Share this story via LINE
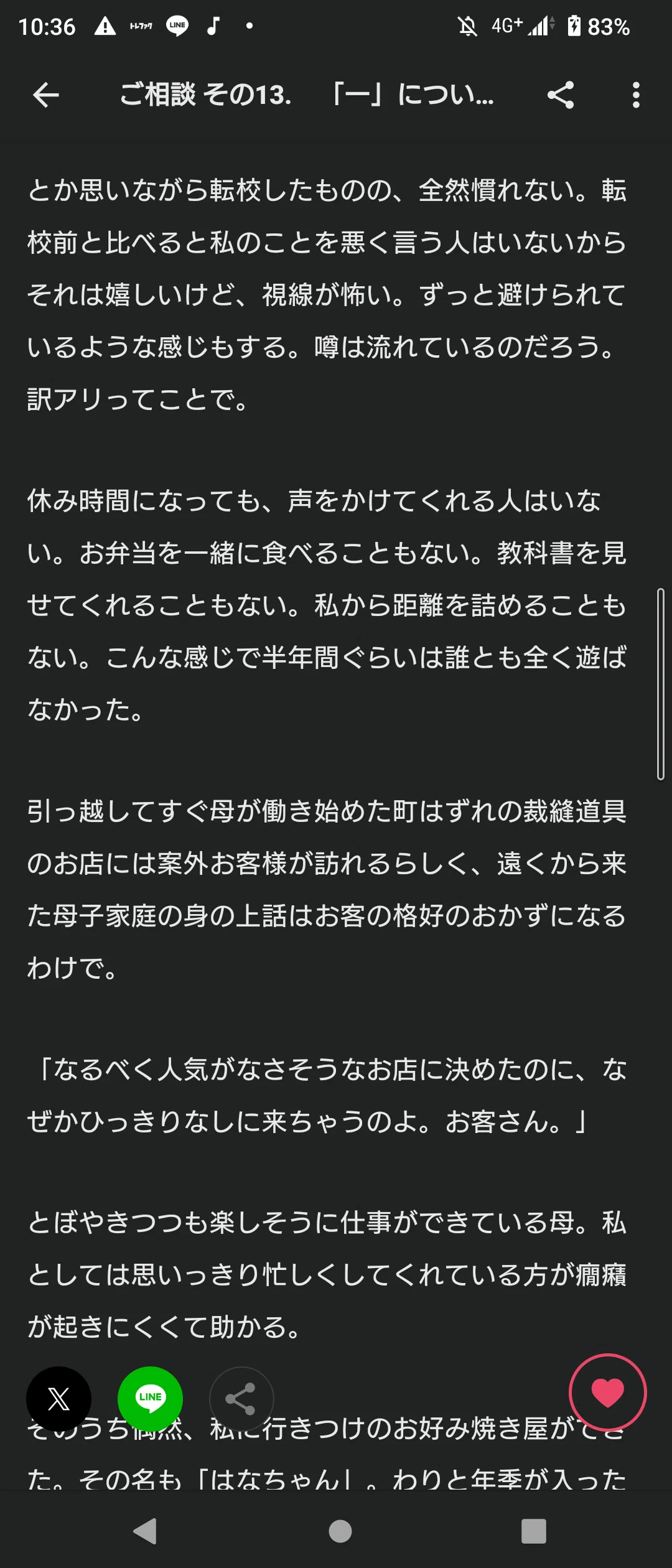The height and width of the screenshot is (1568, 672). point(150,1399)
